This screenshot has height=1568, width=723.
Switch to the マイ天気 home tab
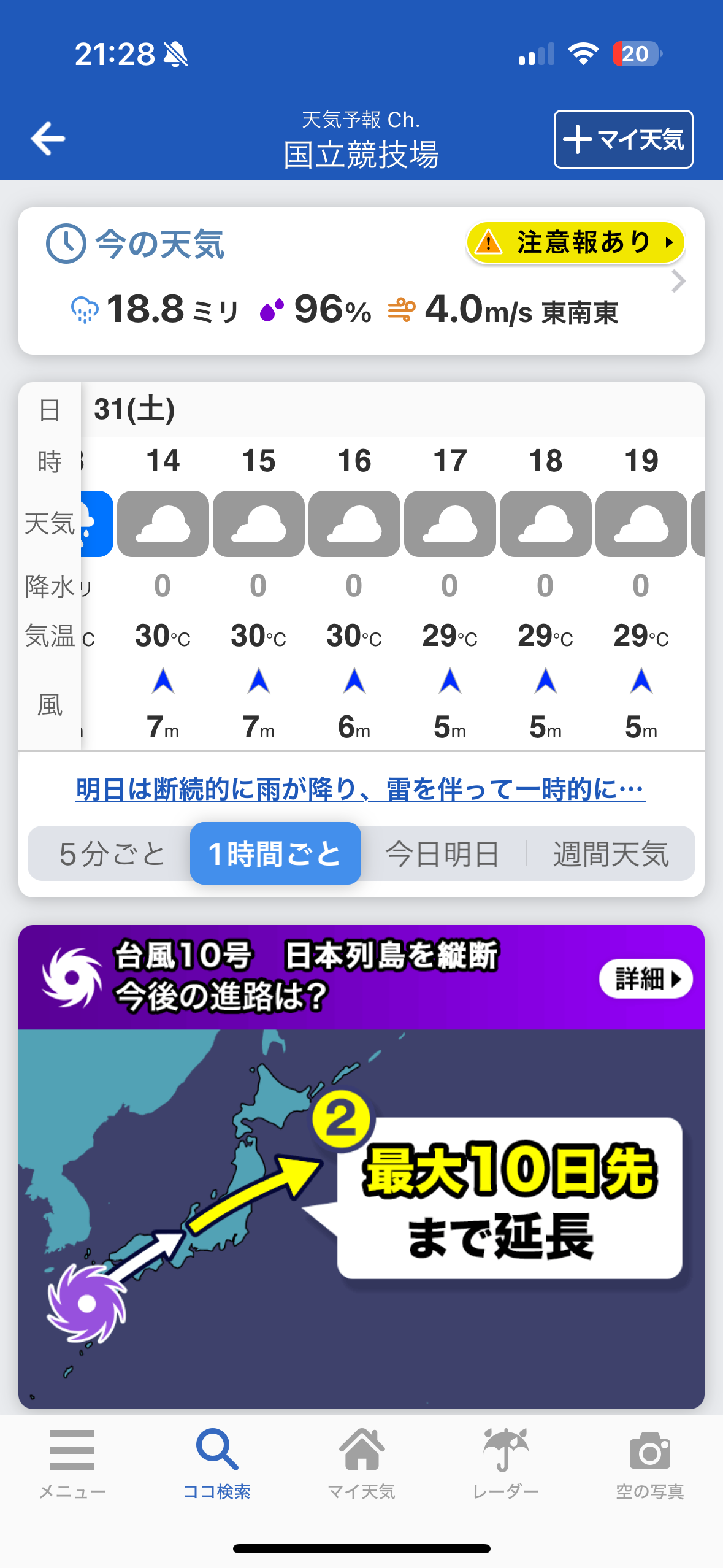coord(361,1464)
